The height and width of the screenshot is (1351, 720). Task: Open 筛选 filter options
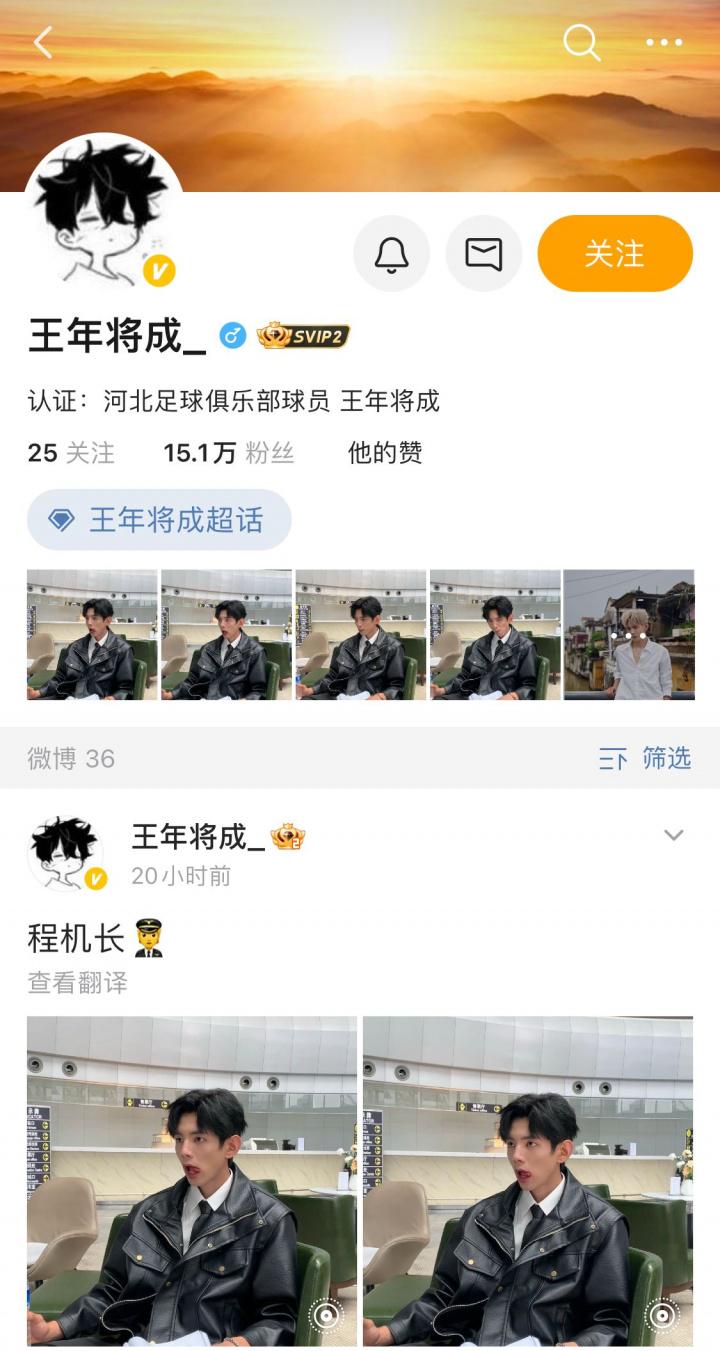tap(665, 760)
